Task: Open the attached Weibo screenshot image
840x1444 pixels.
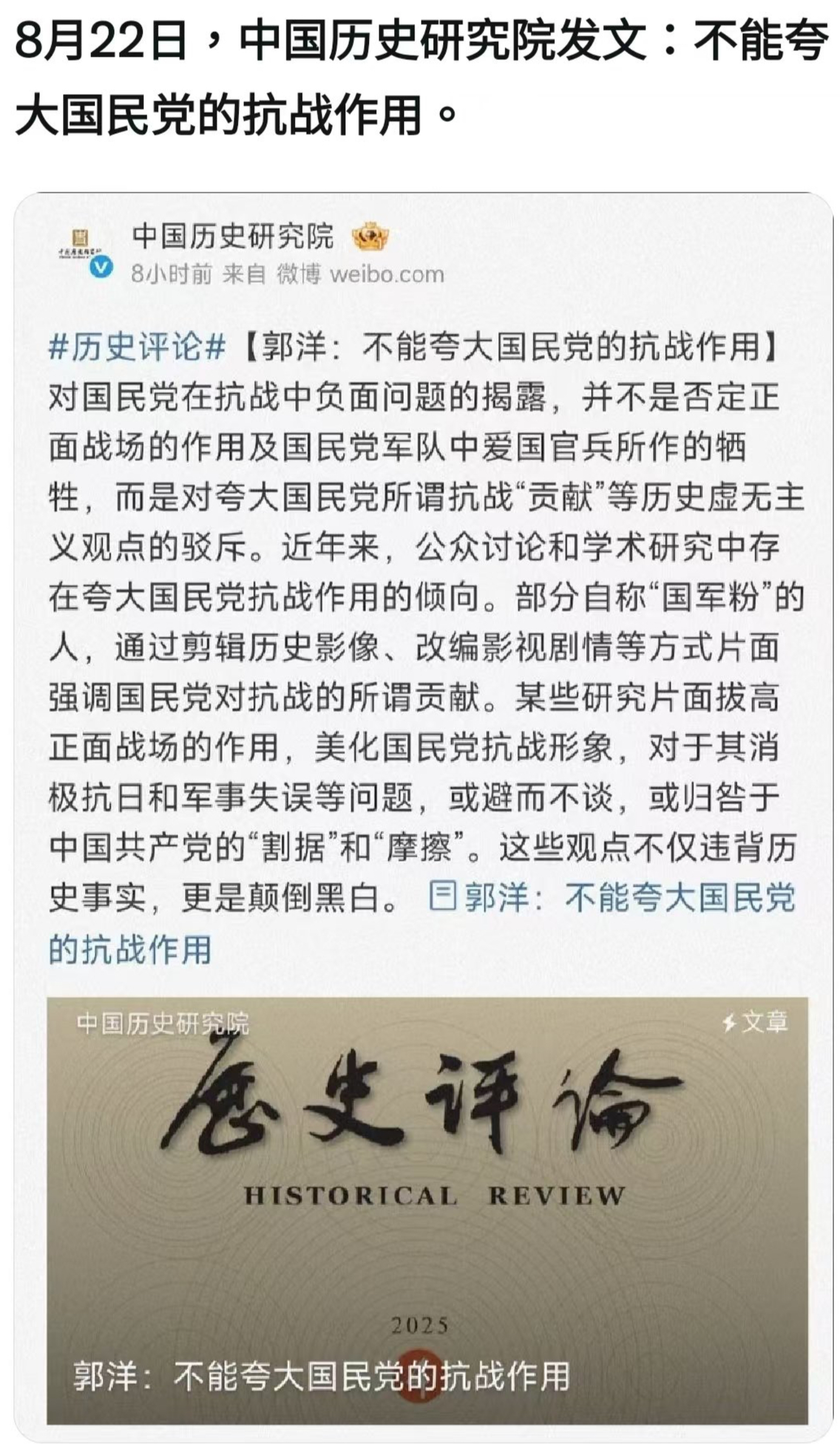Action: [x=424, y=814]
